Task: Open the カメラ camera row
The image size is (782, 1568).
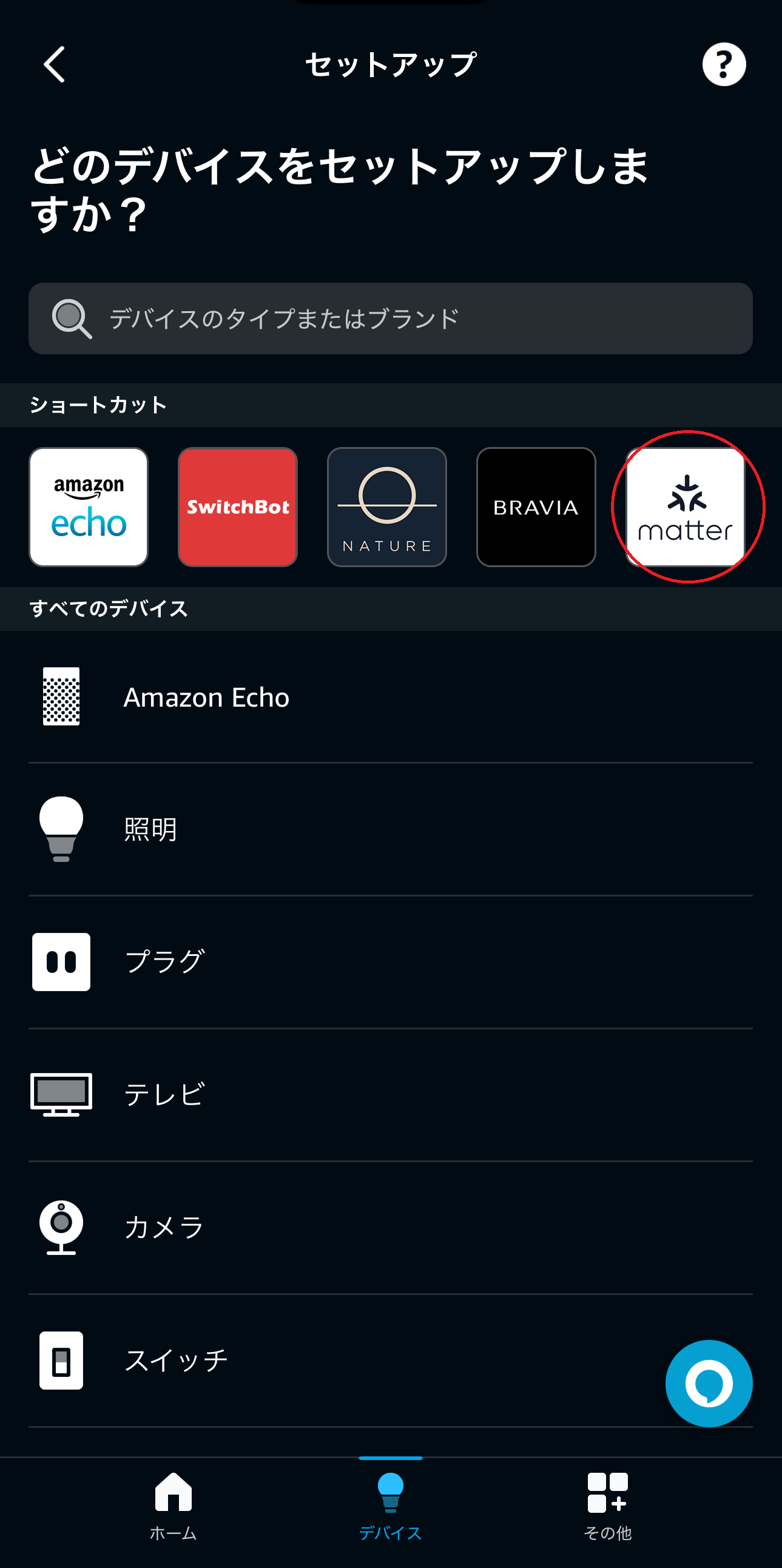Action: coord(391,1227)
